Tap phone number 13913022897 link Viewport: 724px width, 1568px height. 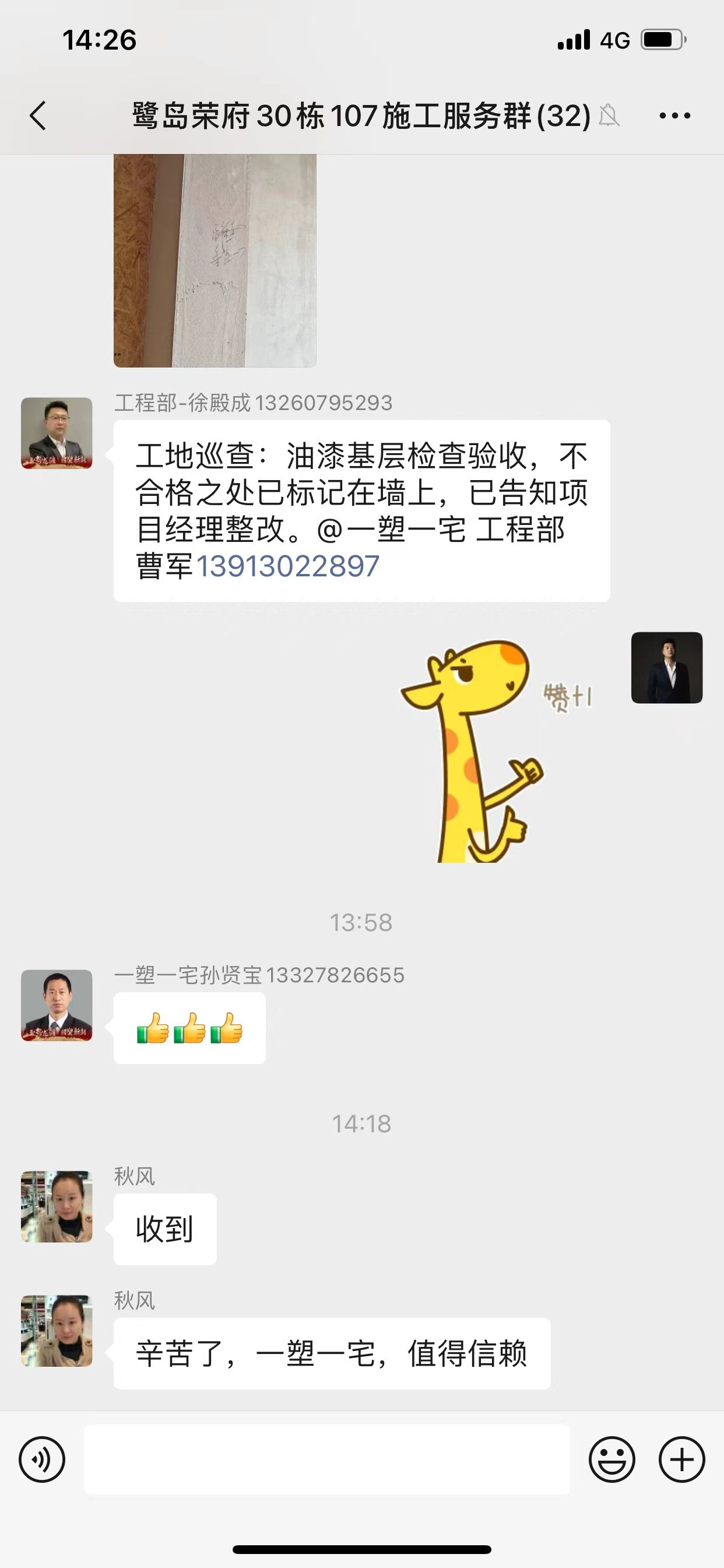[x=288, y=566]
